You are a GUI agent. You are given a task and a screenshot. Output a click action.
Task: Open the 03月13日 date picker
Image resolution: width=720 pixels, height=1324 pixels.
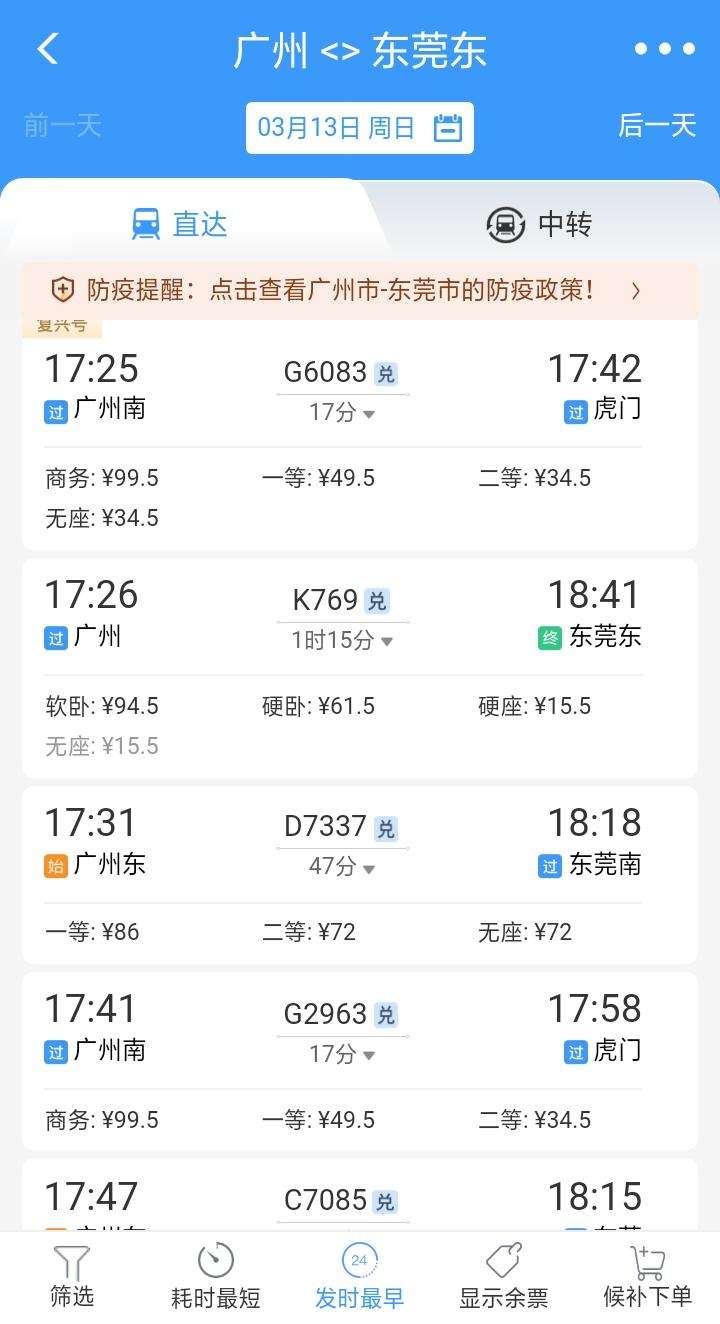coord(360,128)
